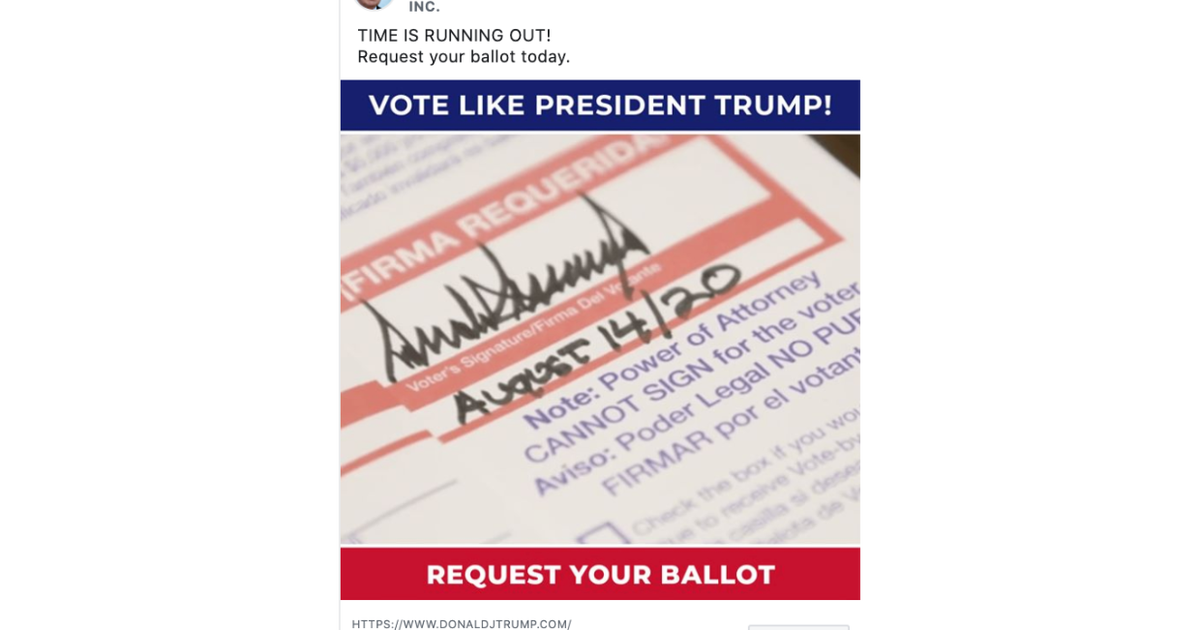The image size is (1200, 630).
Task: Open the Vote Like President Trump ad image
Action: [x=600, y=340]
